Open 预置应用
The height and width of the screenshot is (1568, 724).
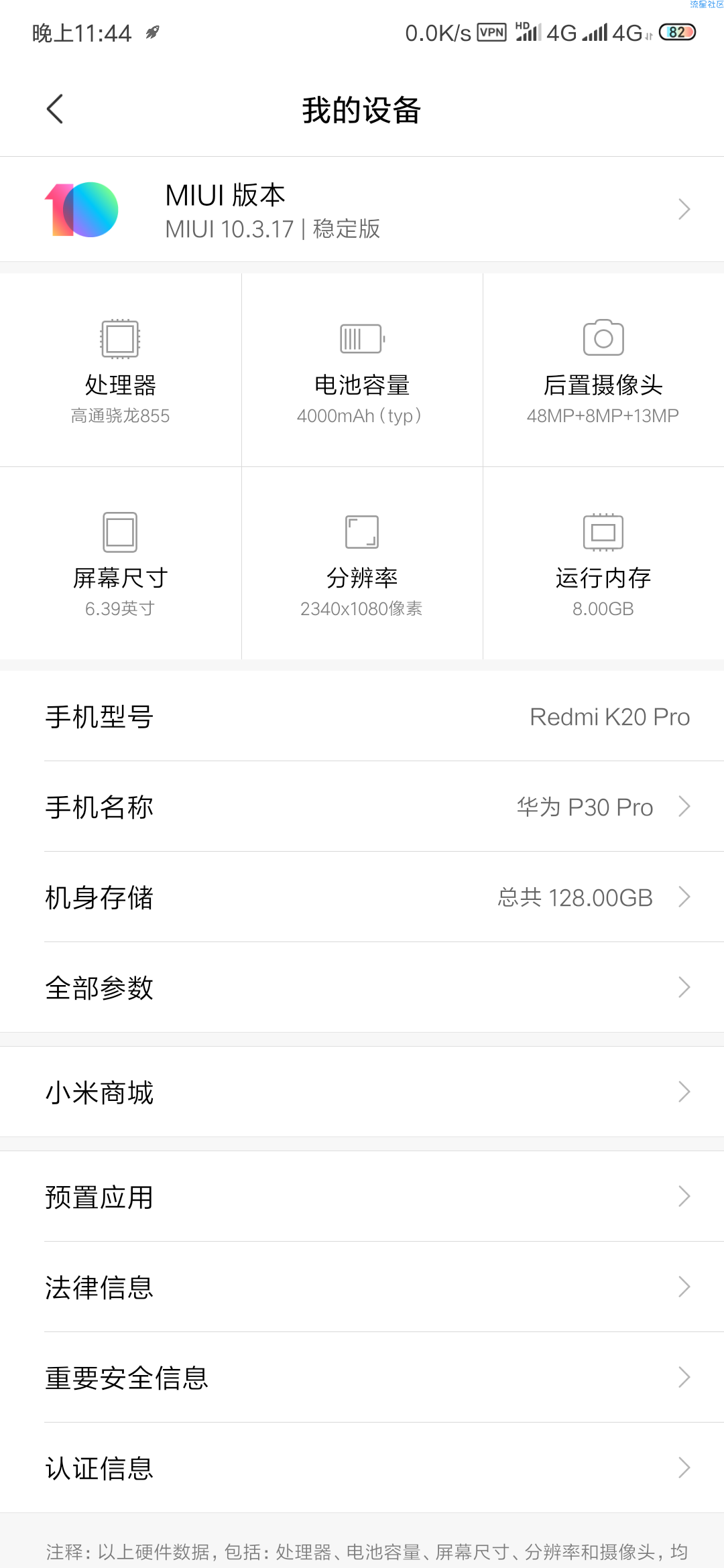[x=362, y=1197]
